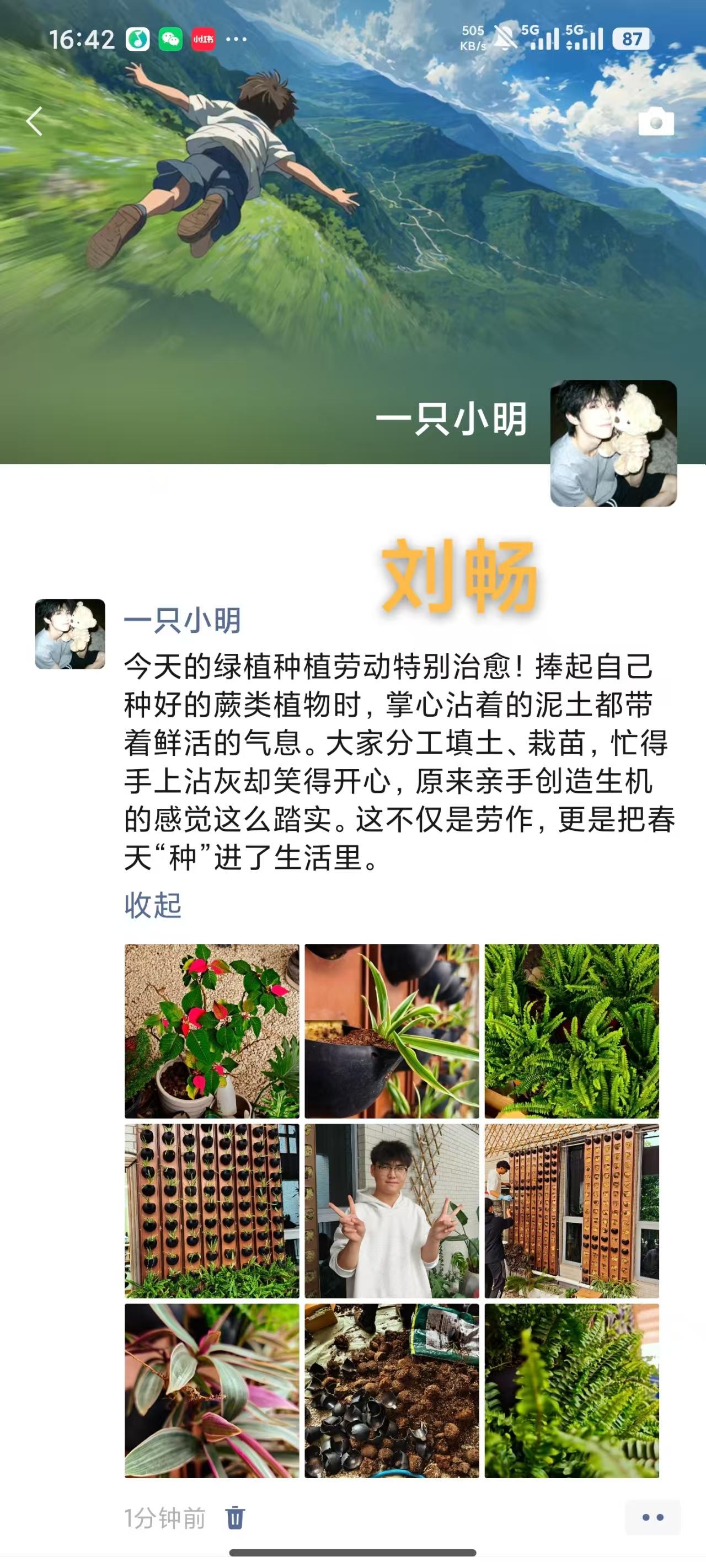Collapse the post text with 收起
Screen dimensions: 706x1568
[x=152, y=905]
